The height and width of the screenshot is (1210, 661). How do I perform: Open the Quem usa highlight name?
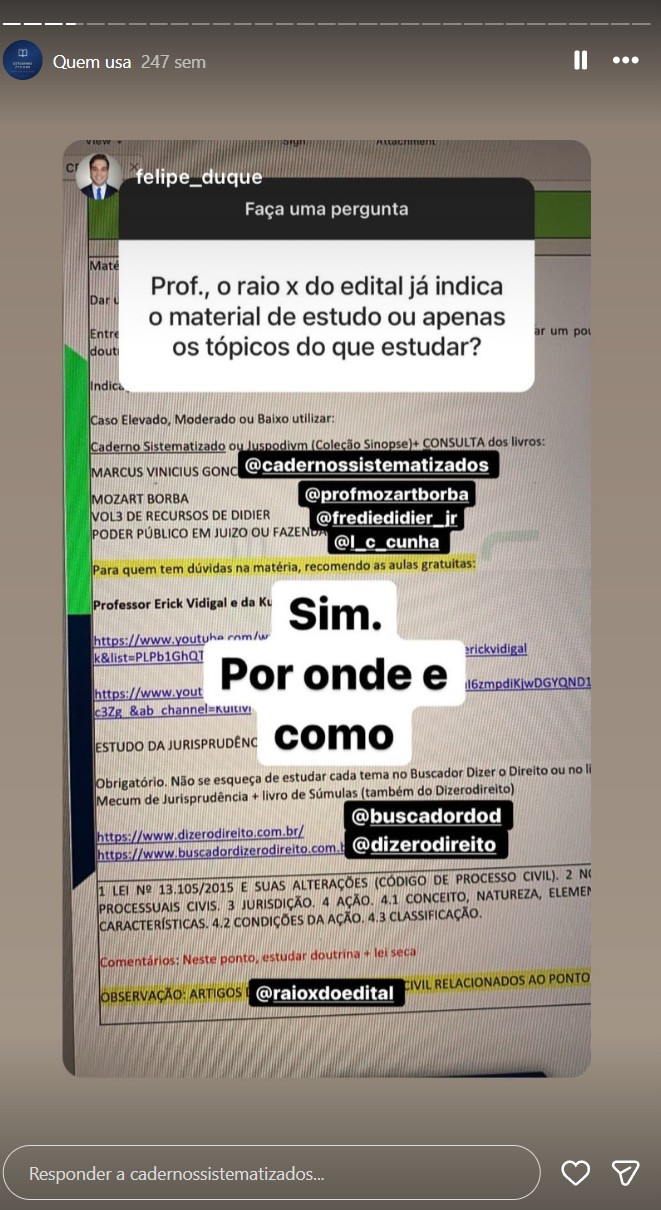92,62
